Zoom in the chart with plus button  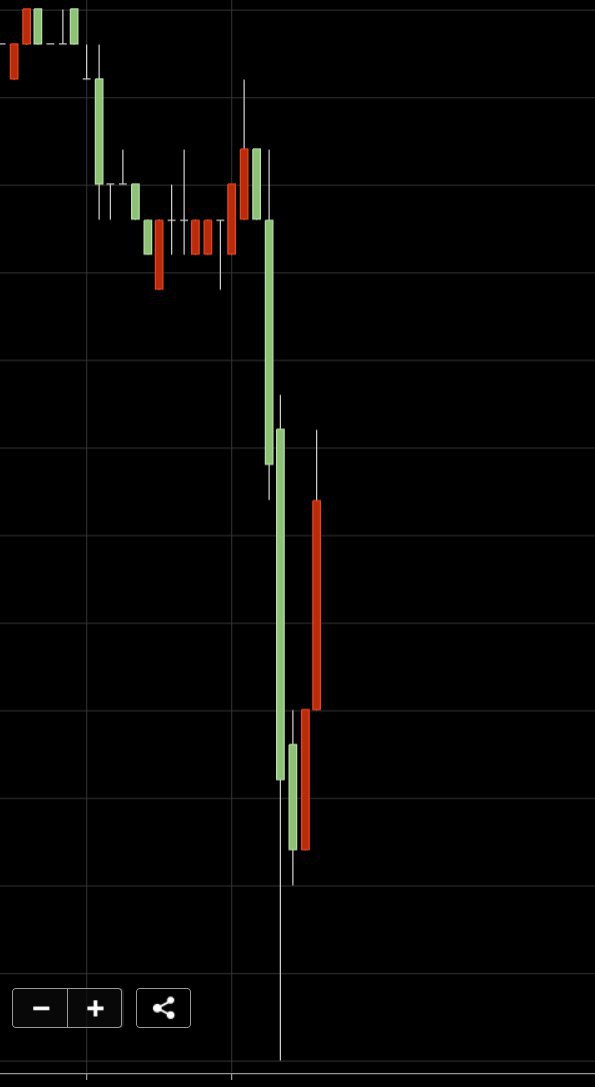pos(95,1008)
